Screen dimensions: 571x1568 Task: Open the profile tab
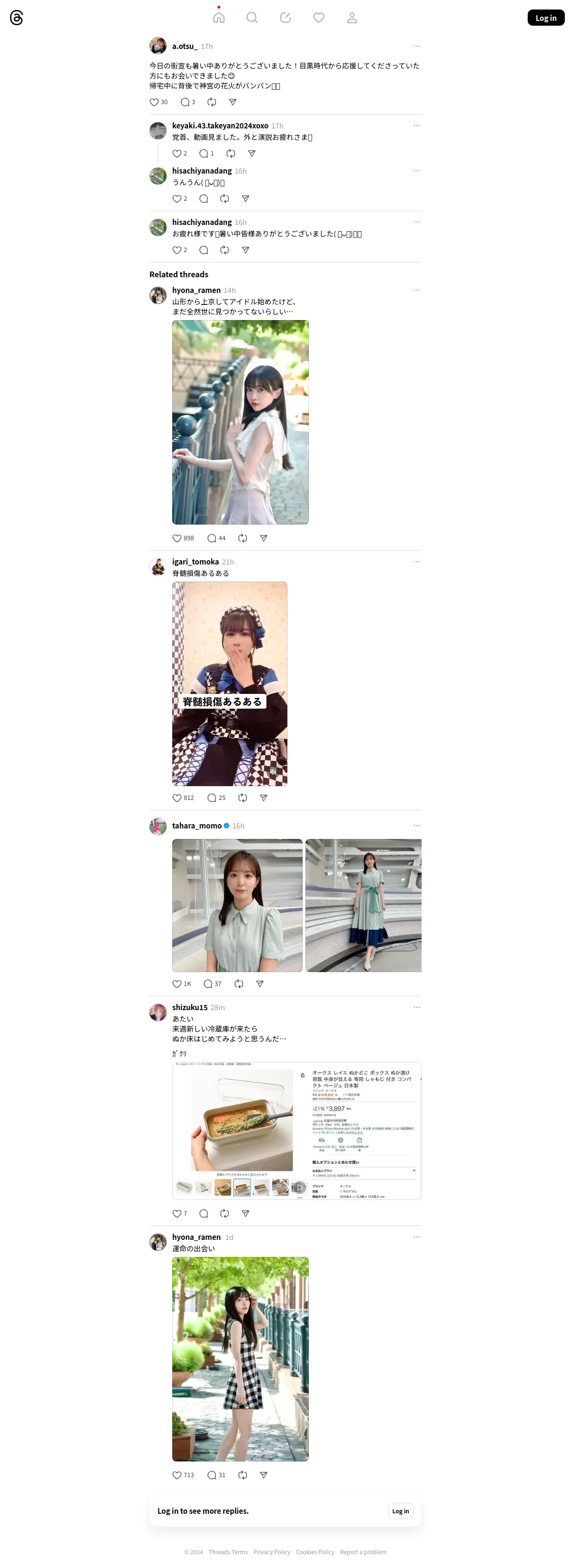352,18
